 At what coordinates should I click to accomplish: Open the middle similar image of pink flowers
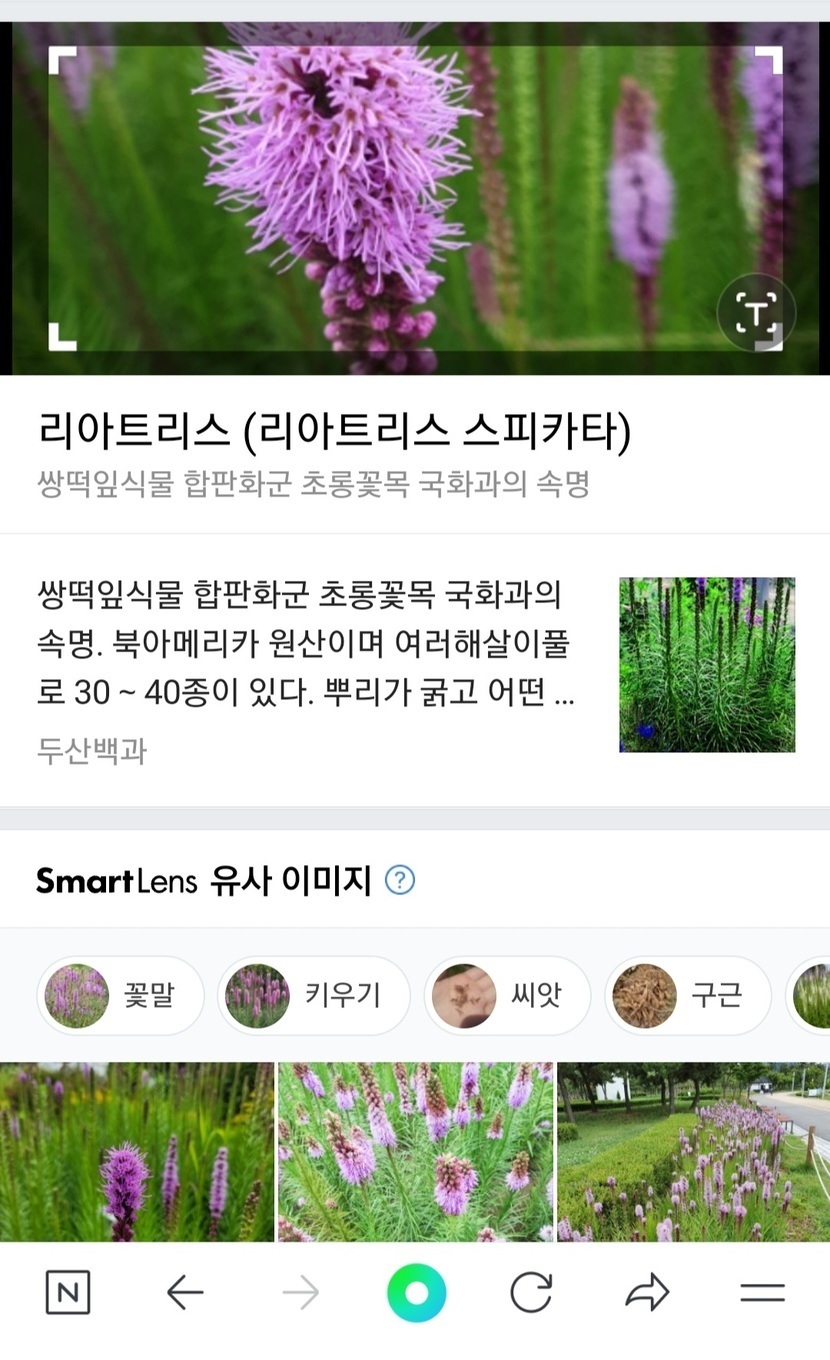point(415,1152)
